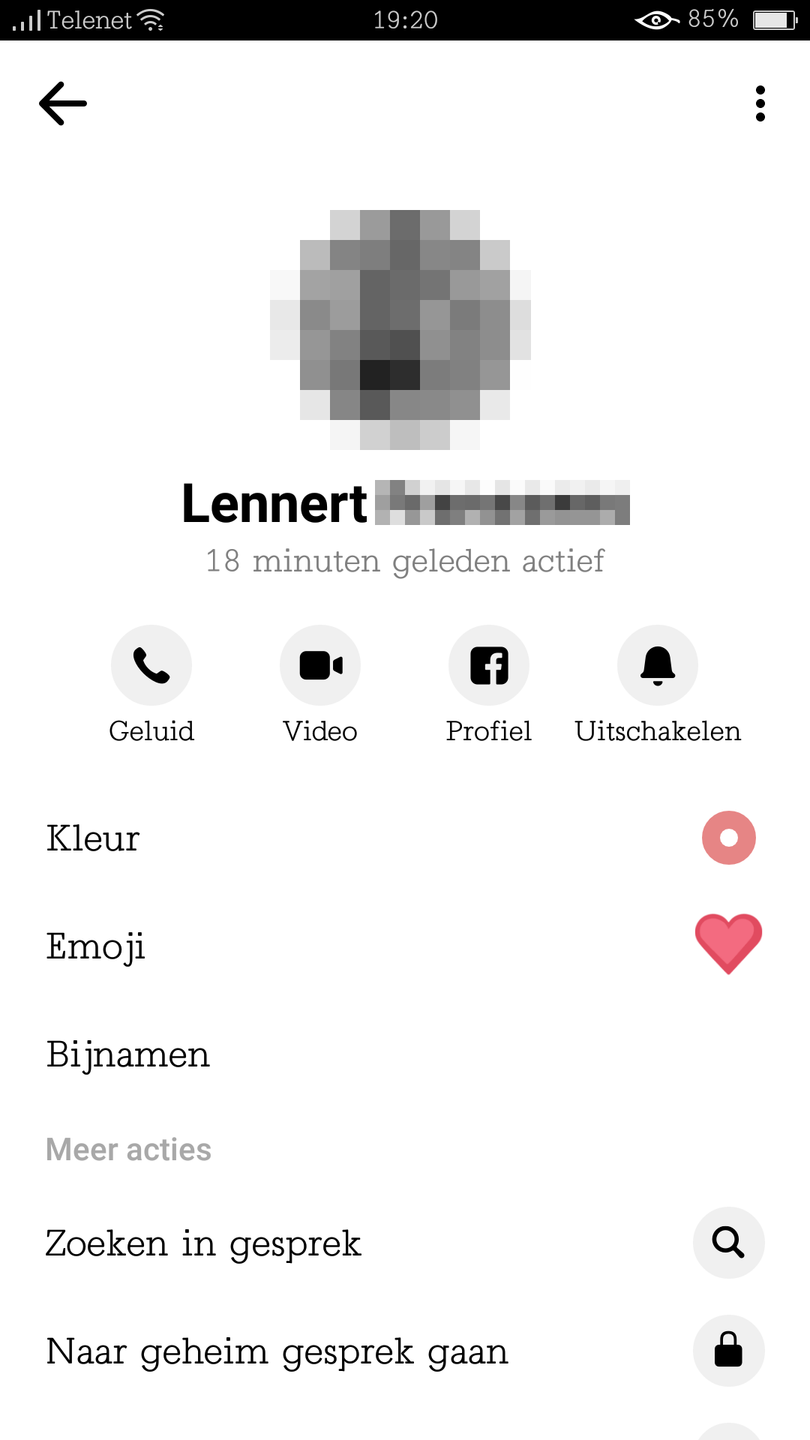Open the three-dot overflow menu
This screenshot has height=1440, width=810.
click(761, 103)
